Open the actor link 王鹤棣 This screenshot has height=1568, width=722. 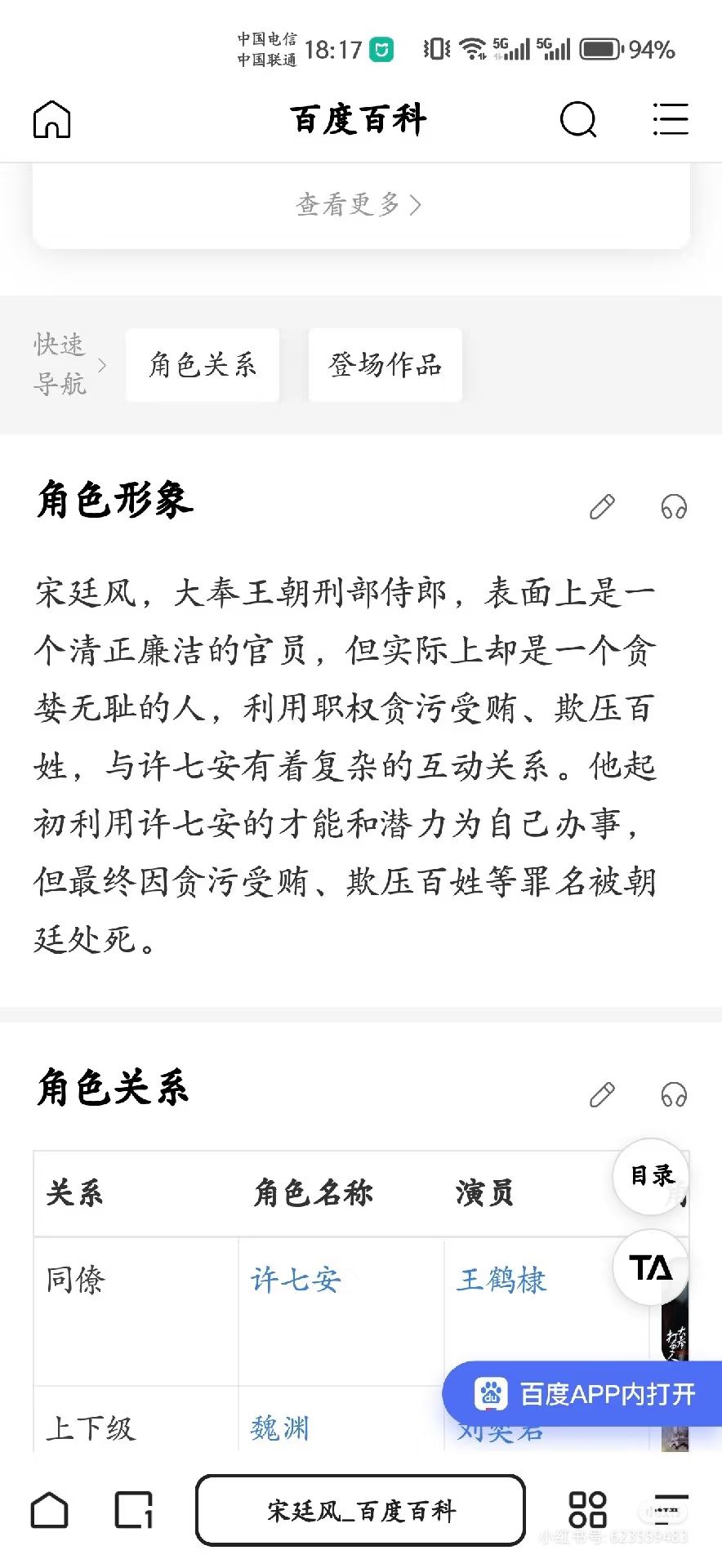point(501,1280)
